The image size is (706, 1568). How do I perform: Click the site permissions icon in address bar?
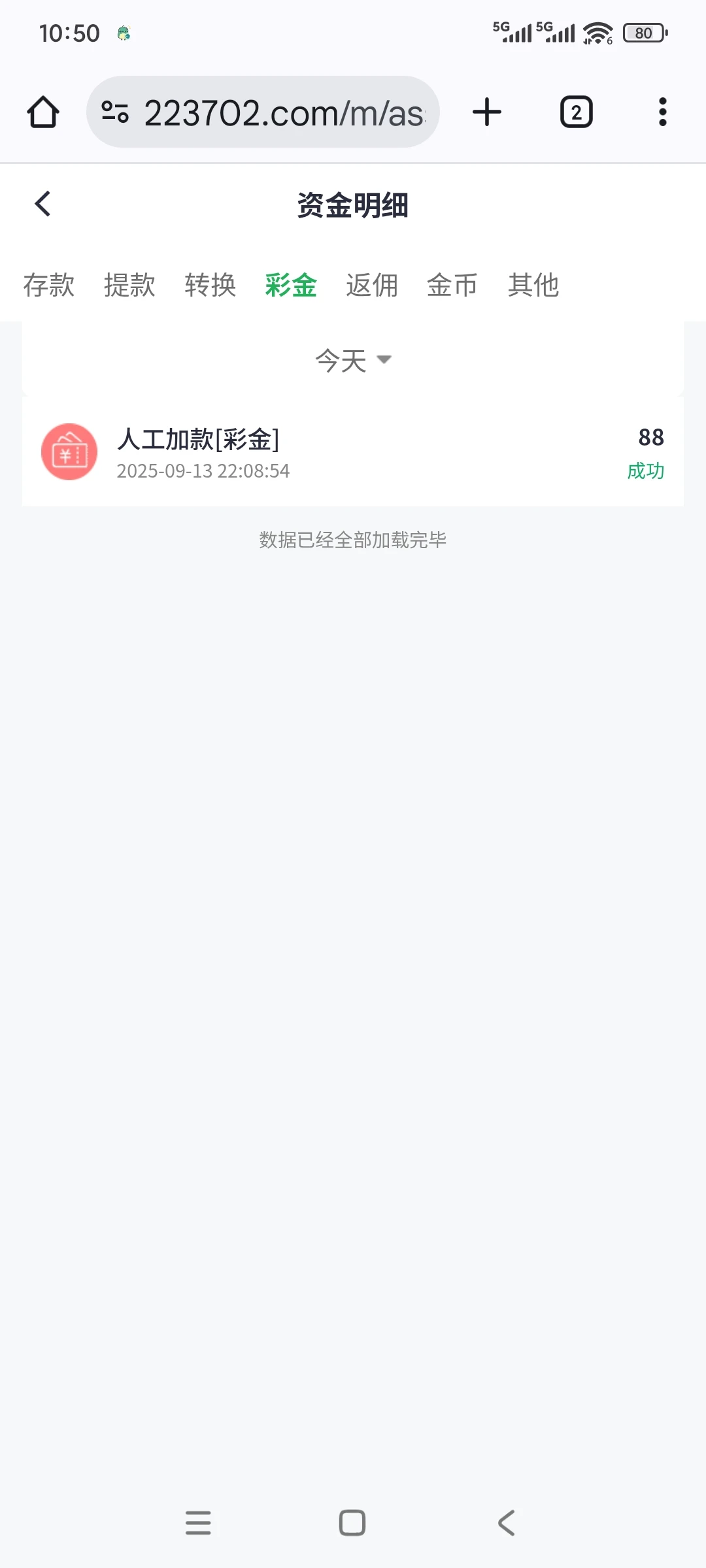coord(114,112)
